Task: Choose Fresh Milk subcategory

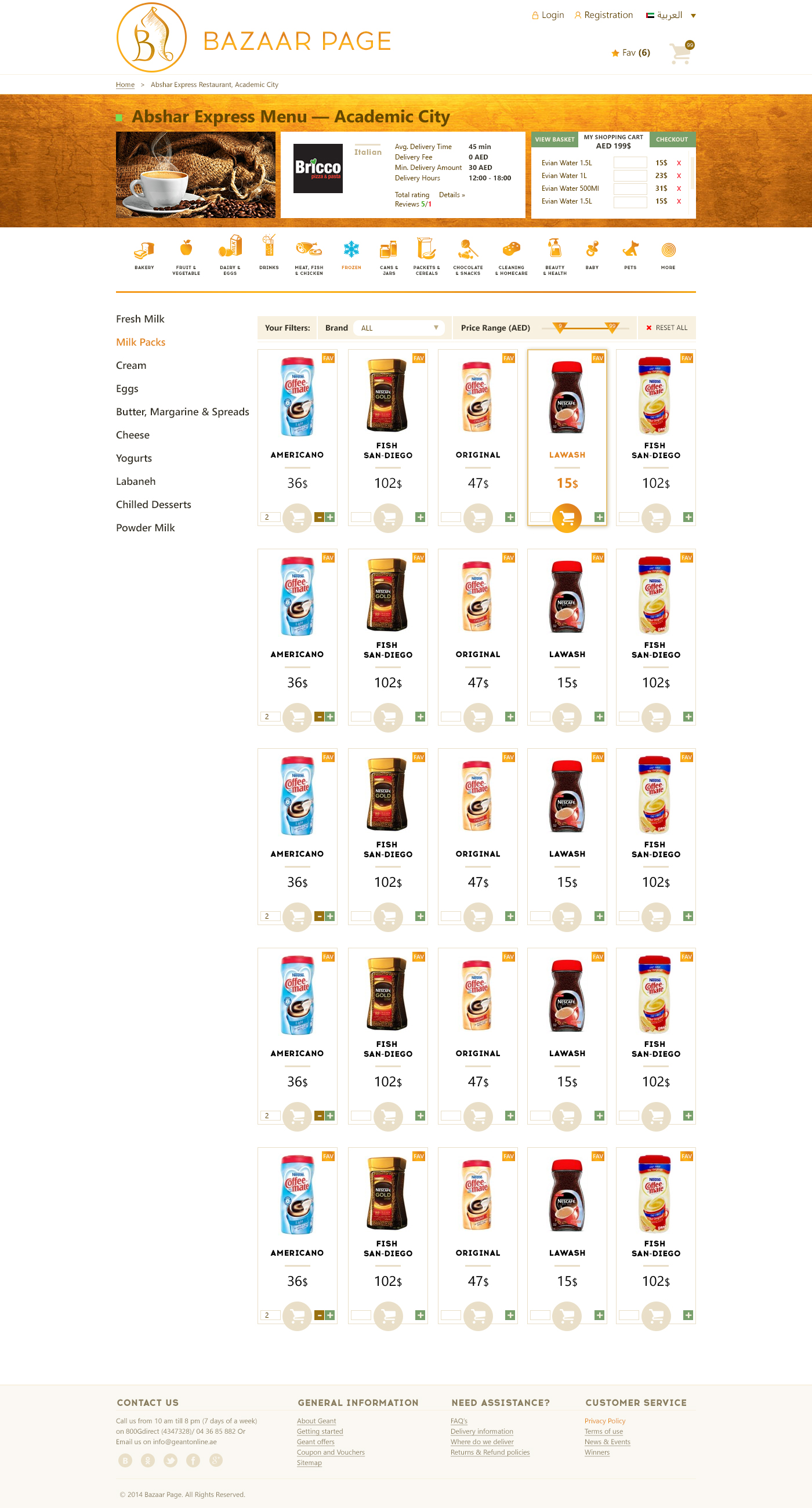Action: (140, 319)
